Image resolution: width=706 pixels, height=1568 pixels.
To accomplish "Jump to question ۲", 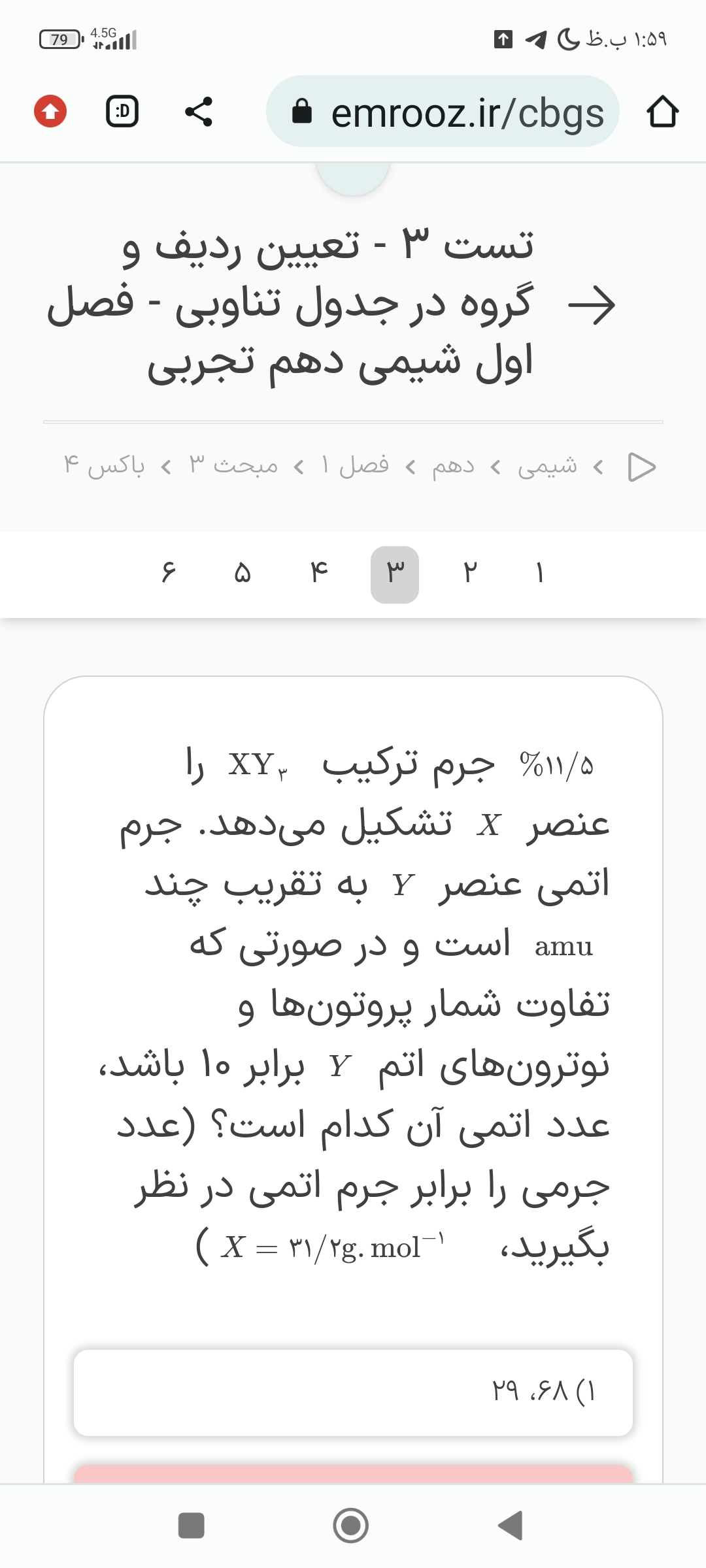I will tap(469, 574).
